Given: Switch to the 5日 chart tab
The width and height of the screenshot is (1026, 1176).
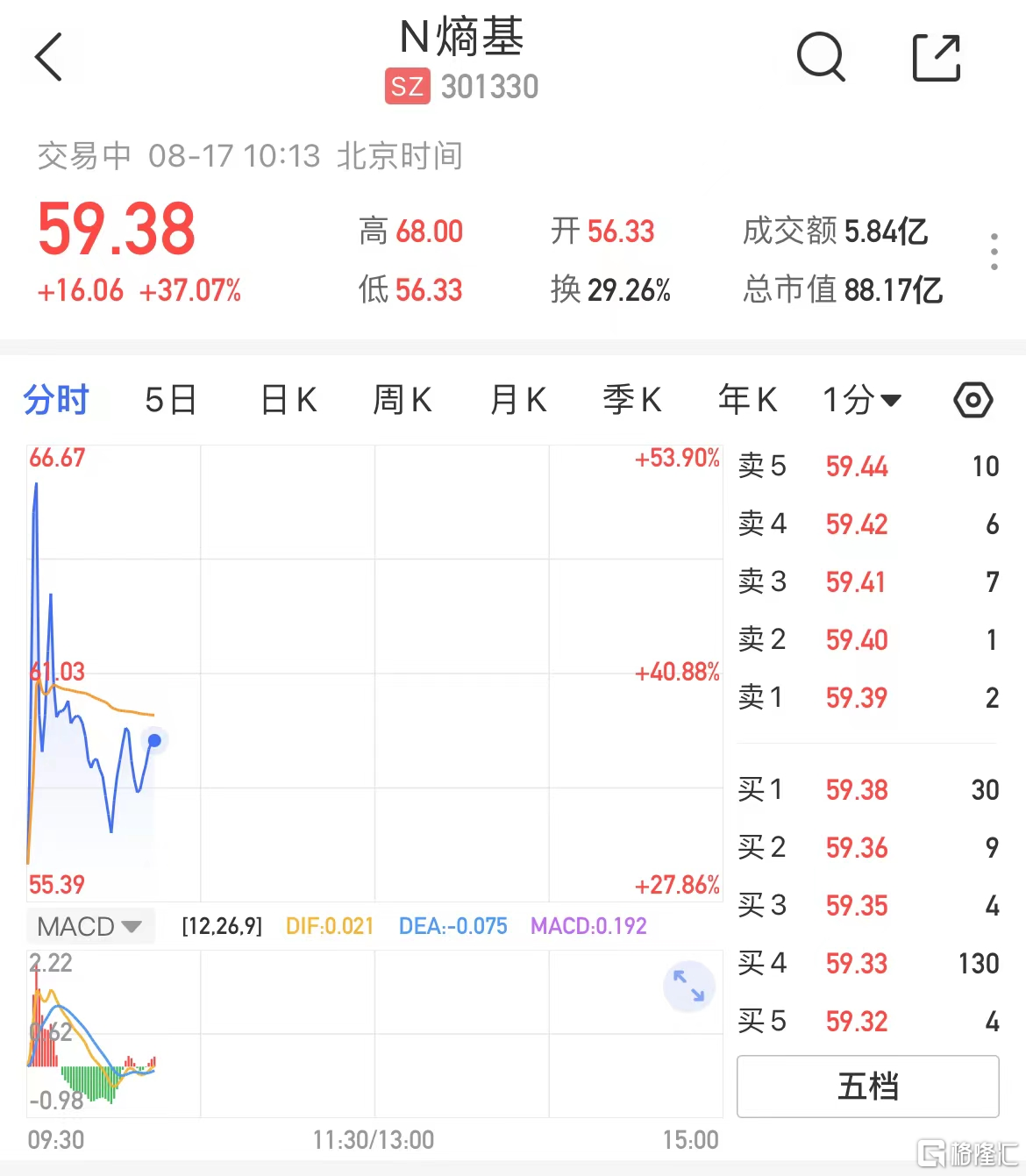Looking at the screenshot, I should 170,400.
